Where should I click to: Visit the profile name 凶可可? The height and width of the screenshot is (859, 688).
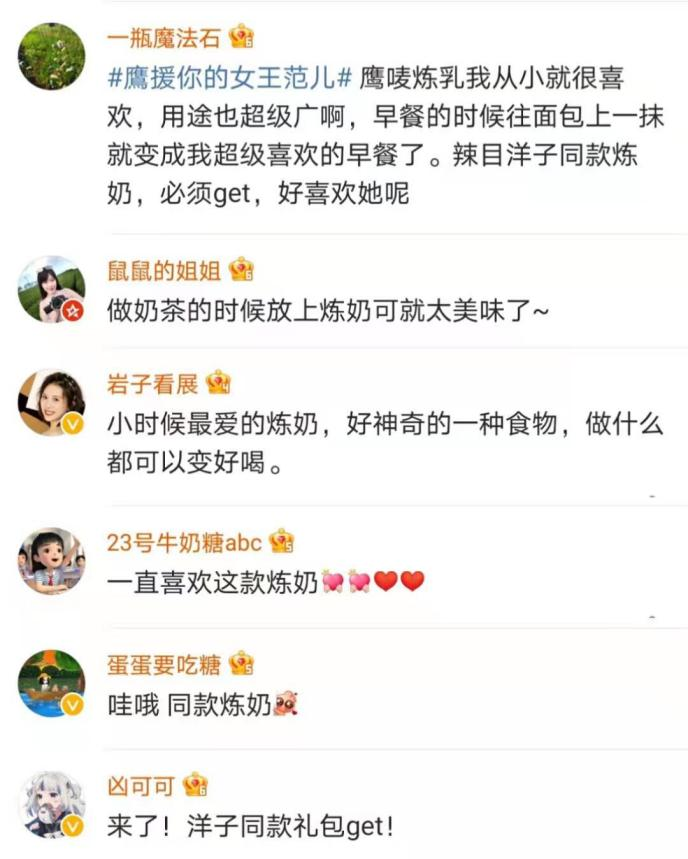point(143,785)
